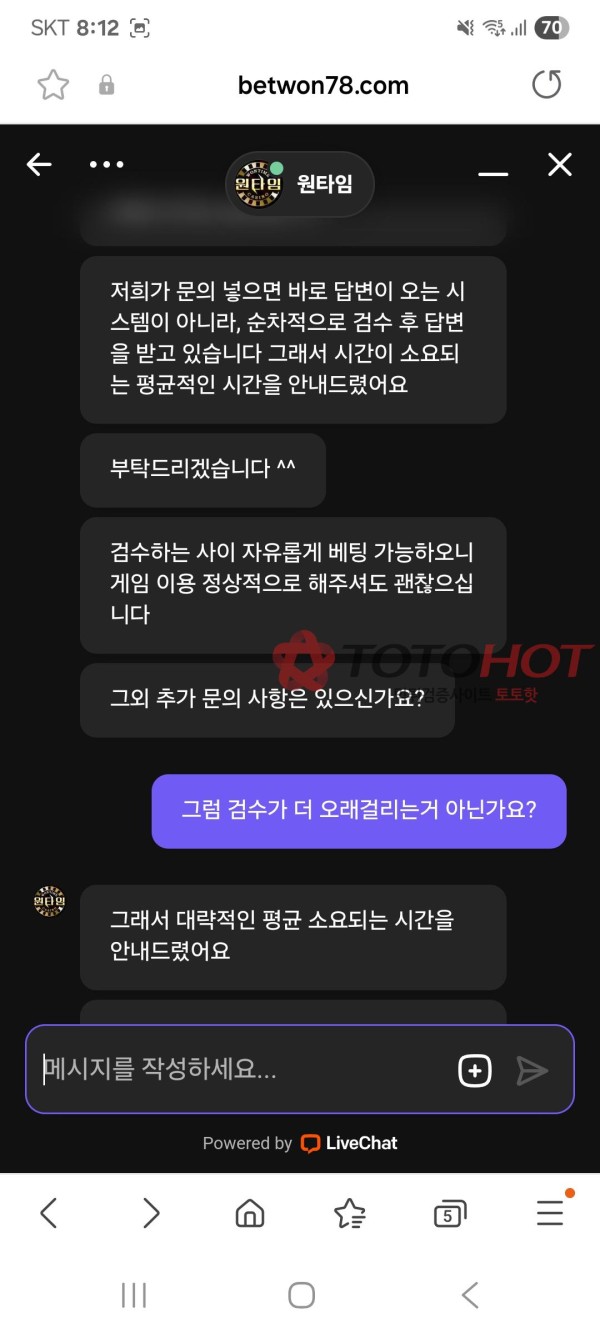This screenshot has height=1333, width=600.
Task: Go to the previous browser page
Action: click(x=48, y=1214)
